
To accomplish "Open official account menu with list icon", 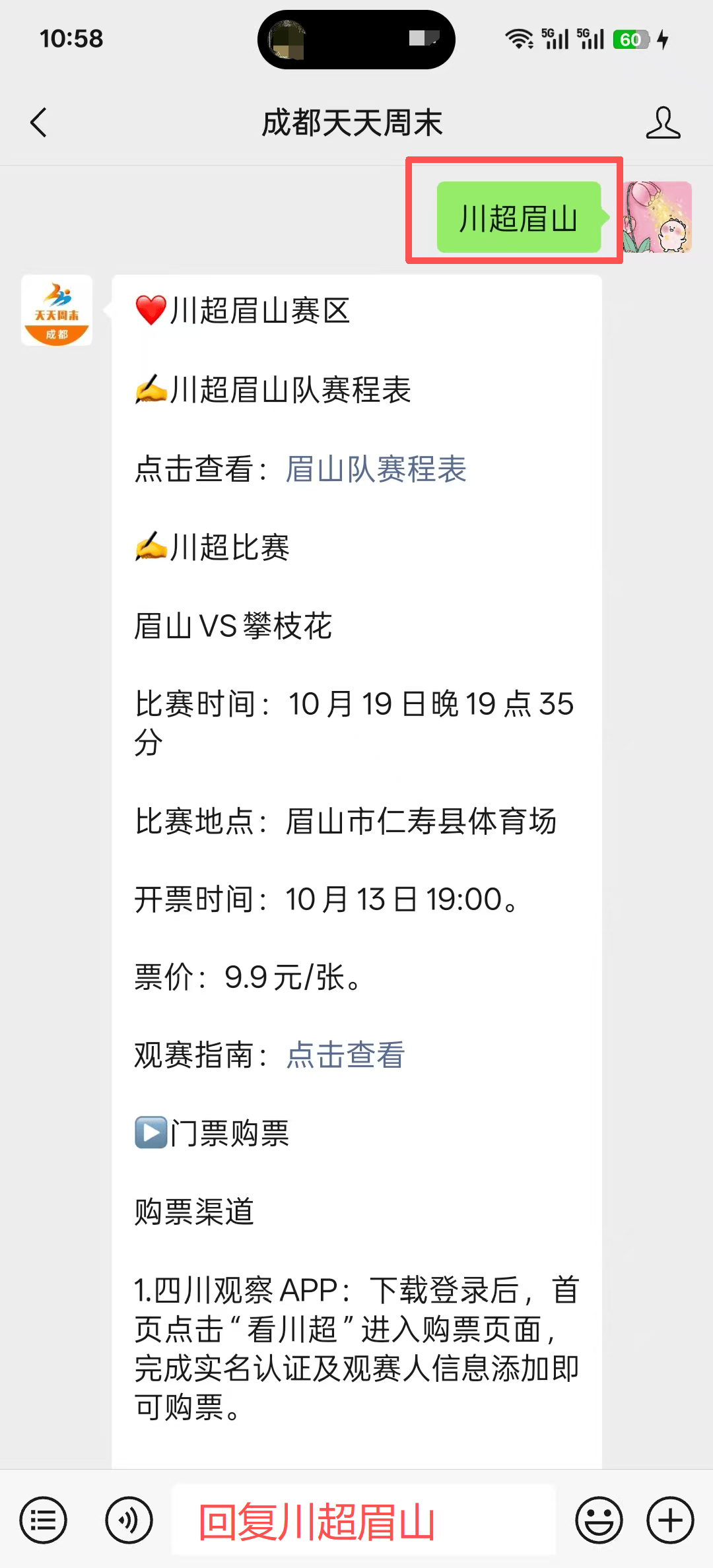I will pos(42,1520).
